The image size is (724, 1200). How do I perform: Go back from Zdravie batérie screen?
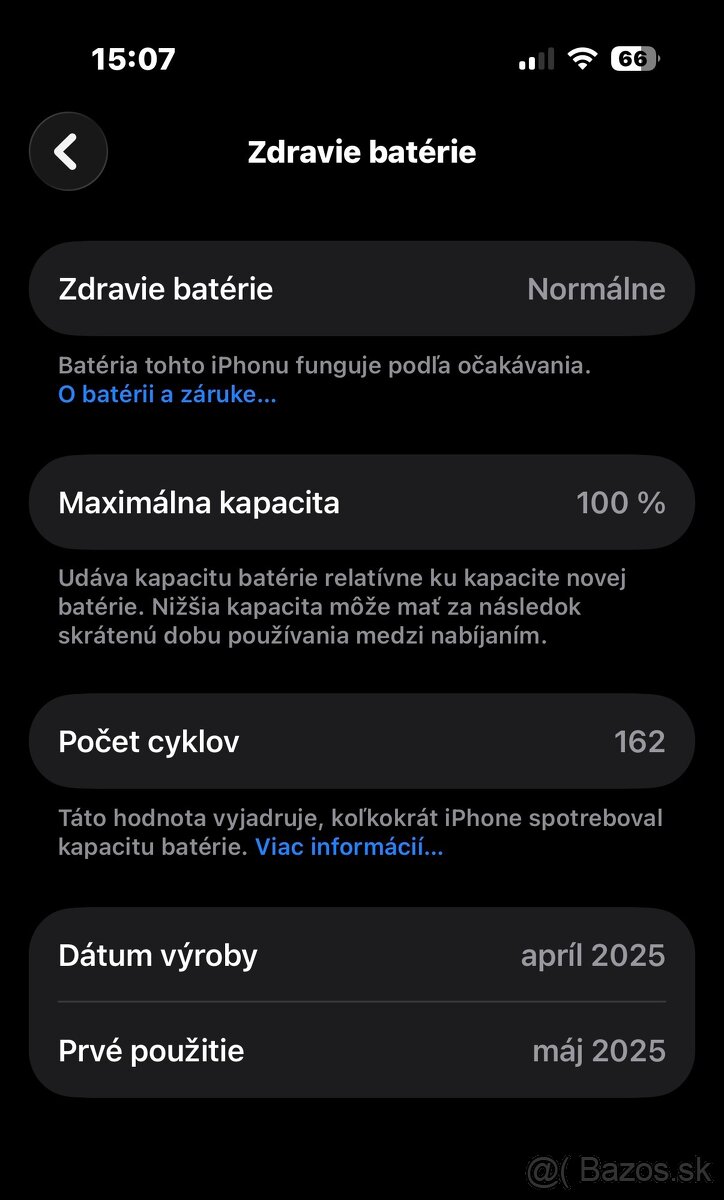pos(68,152)
